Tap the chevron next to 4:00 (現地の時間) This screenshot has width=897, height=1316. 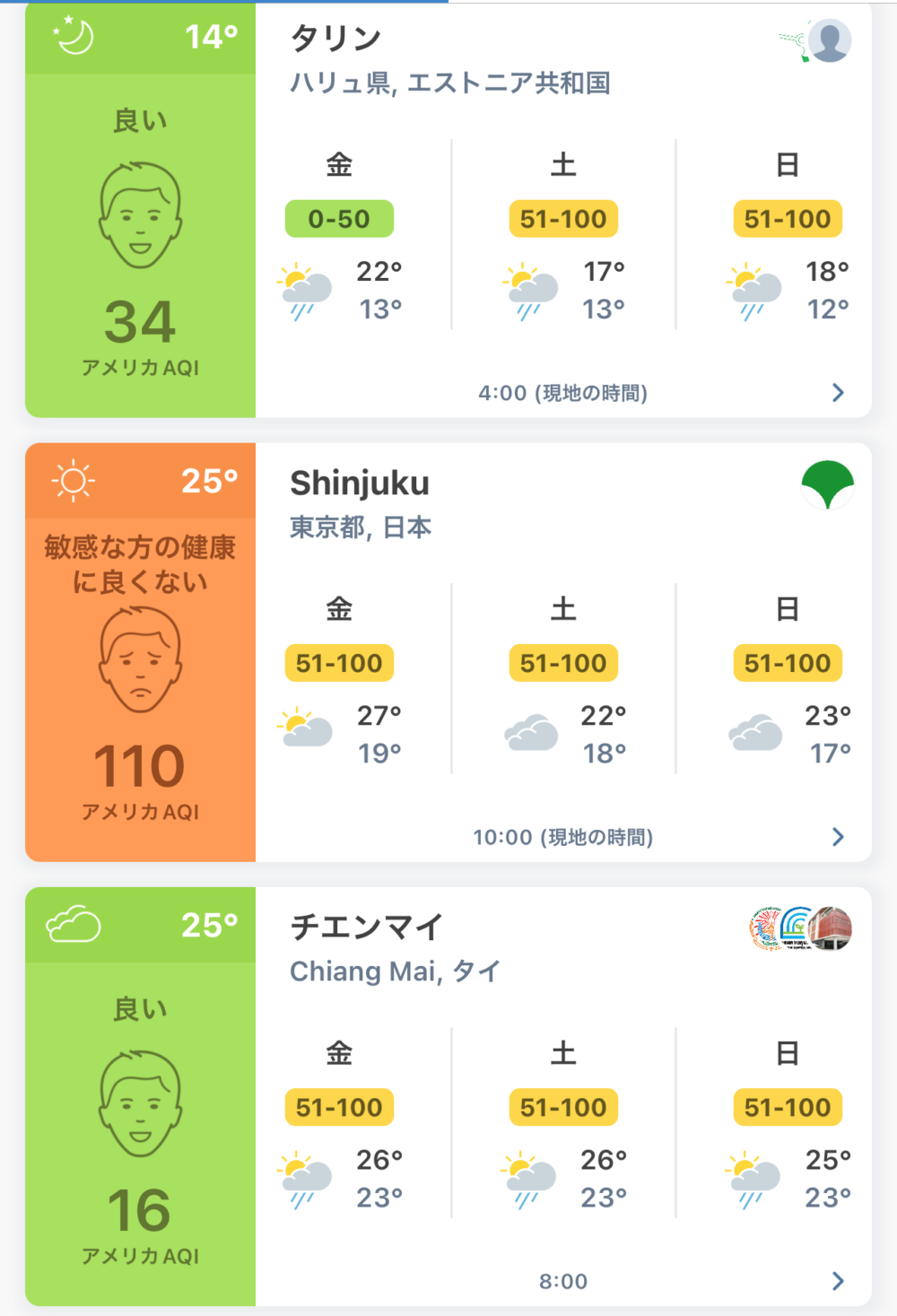pyautogui.click(x=838, y=393)
